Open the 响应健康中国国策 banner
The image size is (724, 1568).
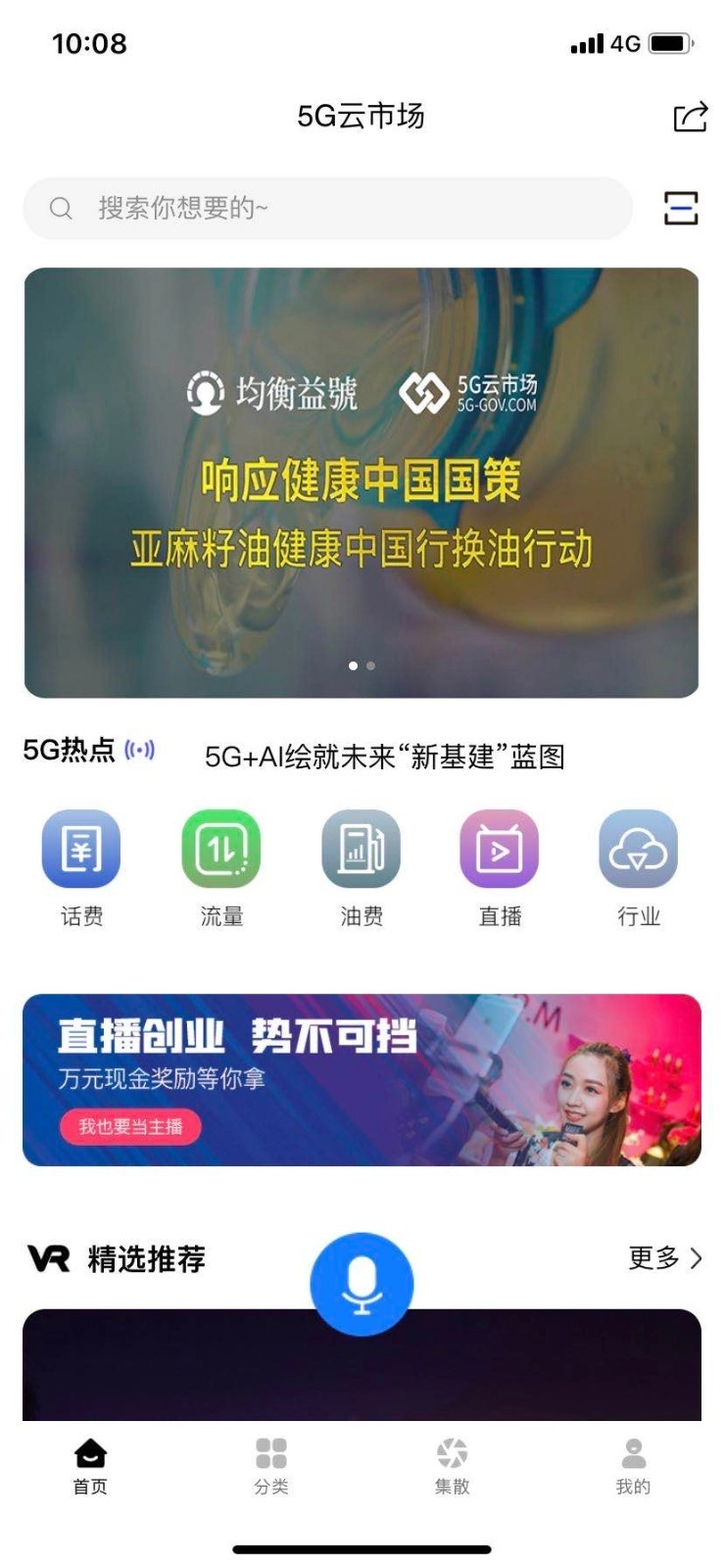pos(361,482)
